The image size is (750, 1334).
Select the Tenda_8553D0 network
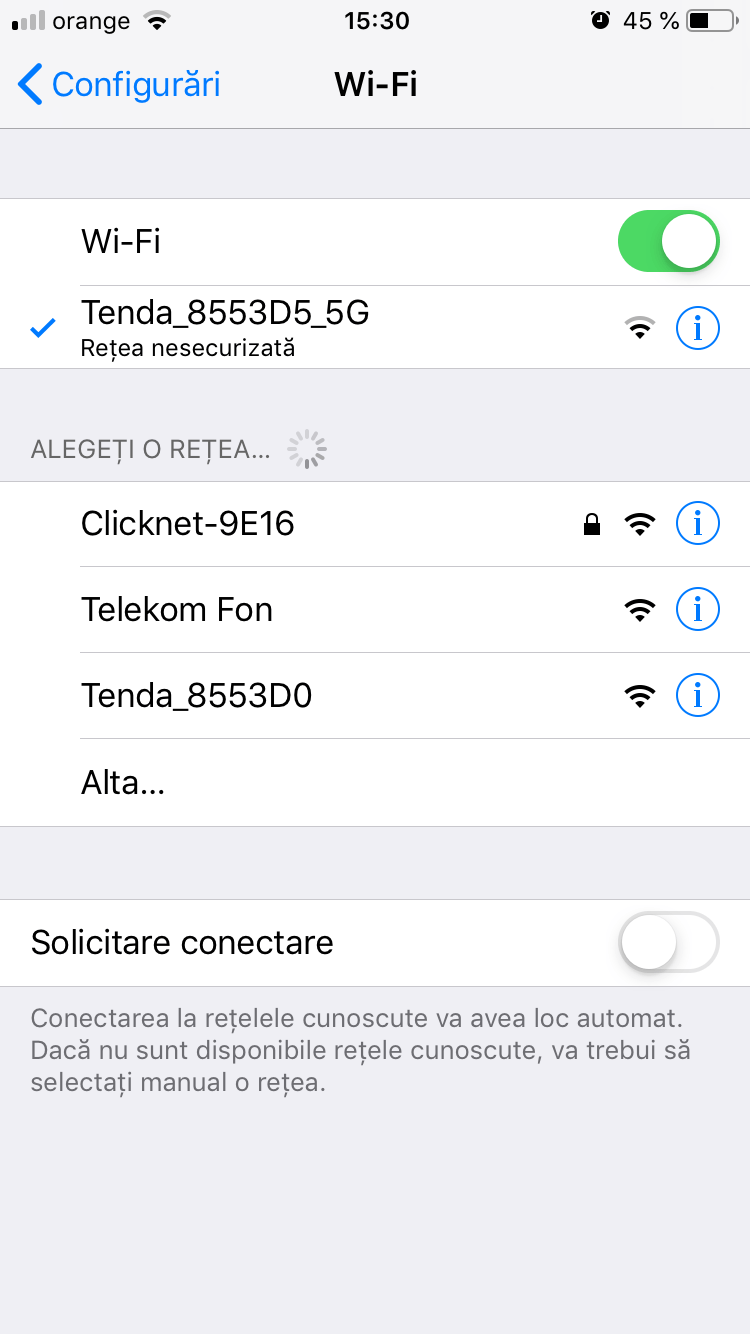197,695
